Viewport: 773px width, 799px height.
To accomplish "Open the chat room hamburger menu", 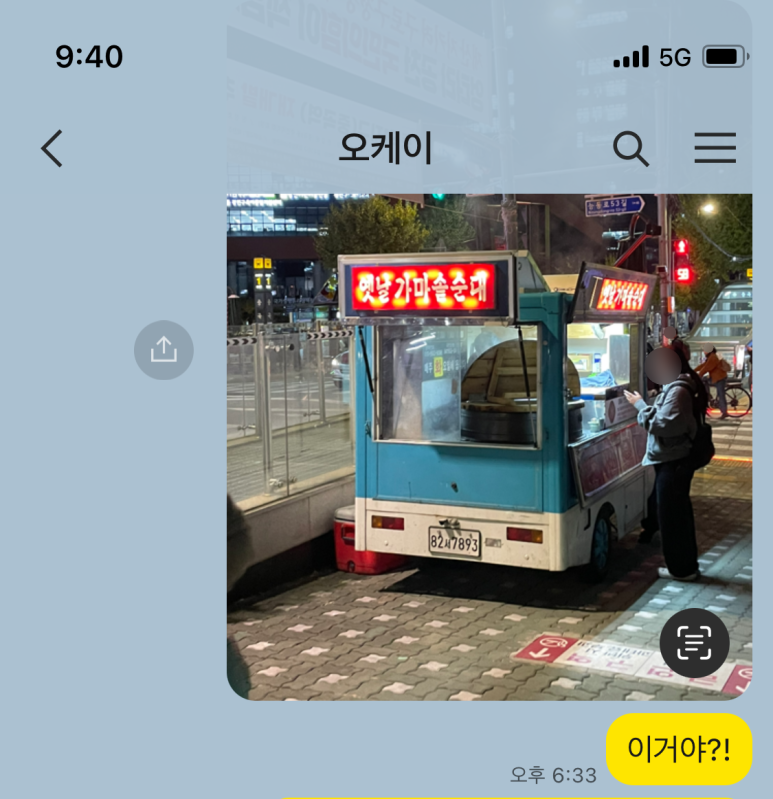I will coord(715,148).
